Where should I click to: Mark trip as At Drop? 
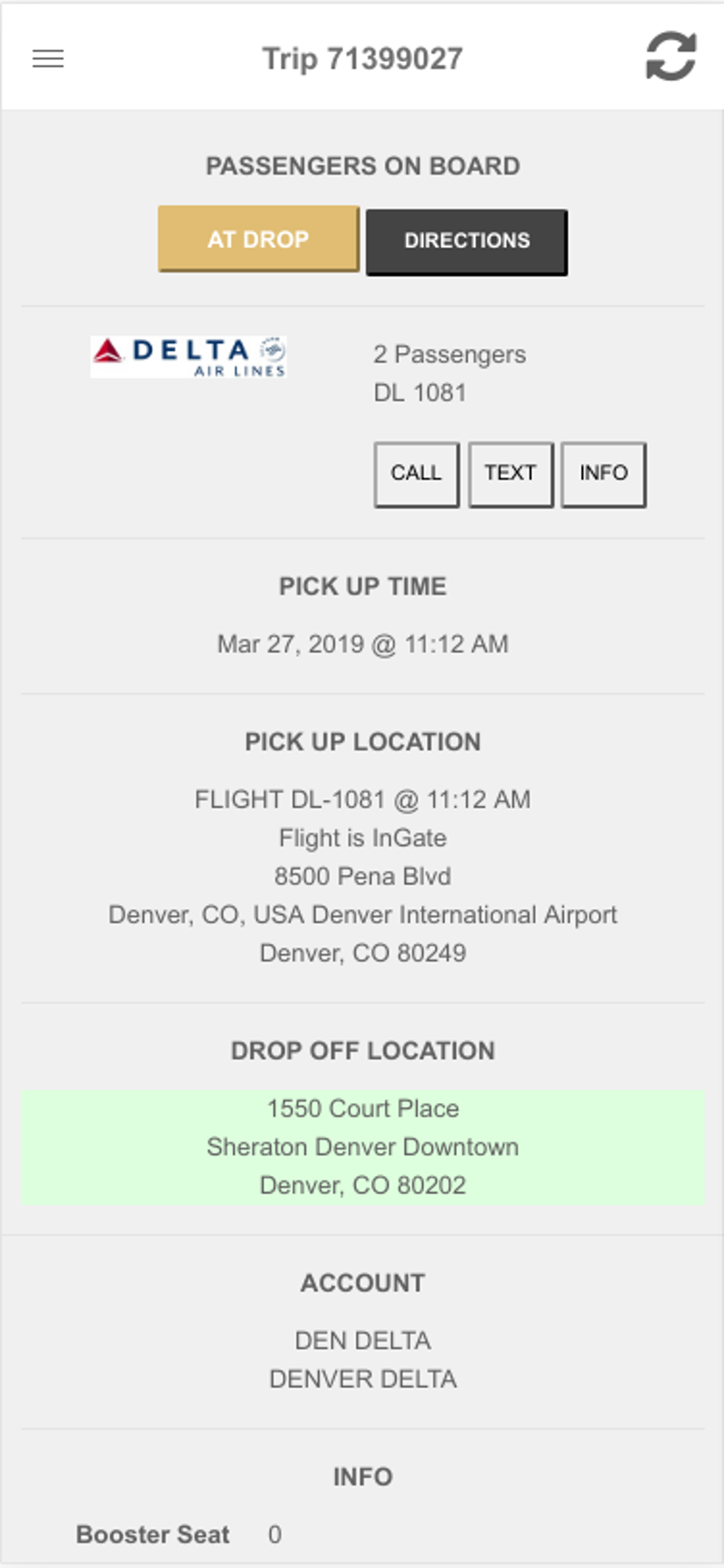(x=259, y=239)
